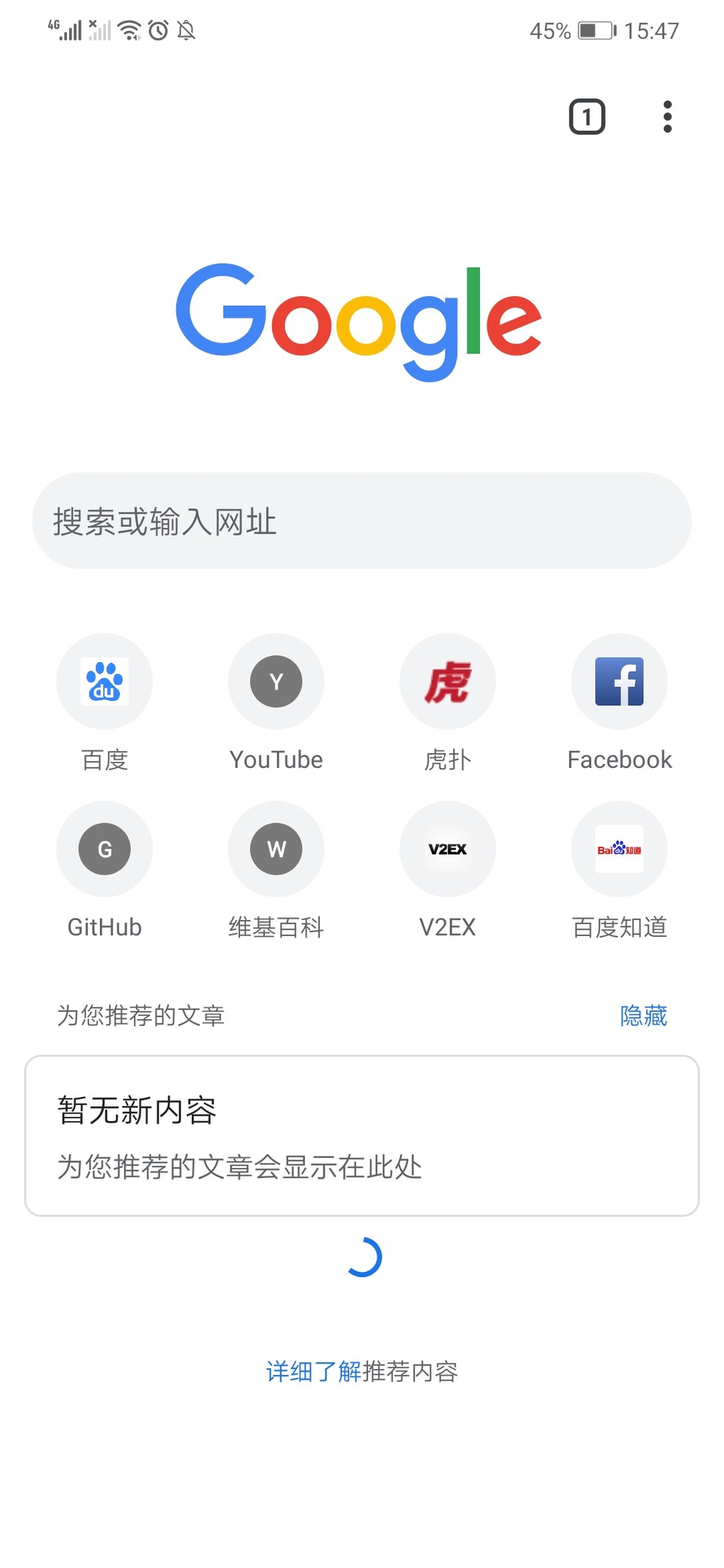724x1568 pixels.
Task: Open the Chrome three-dot menu
Action: click(667, 115)
